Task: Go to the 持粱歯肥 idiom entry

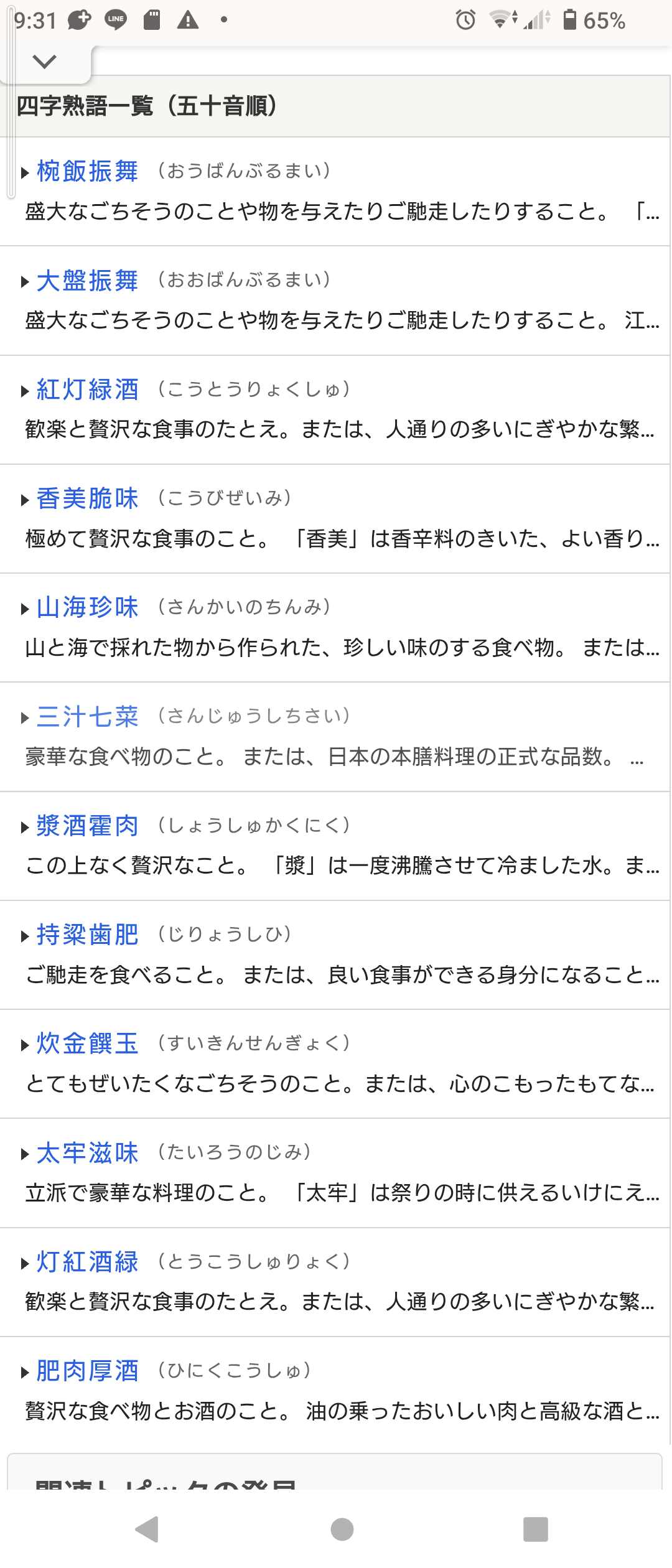Action: [x=87, y=935]
